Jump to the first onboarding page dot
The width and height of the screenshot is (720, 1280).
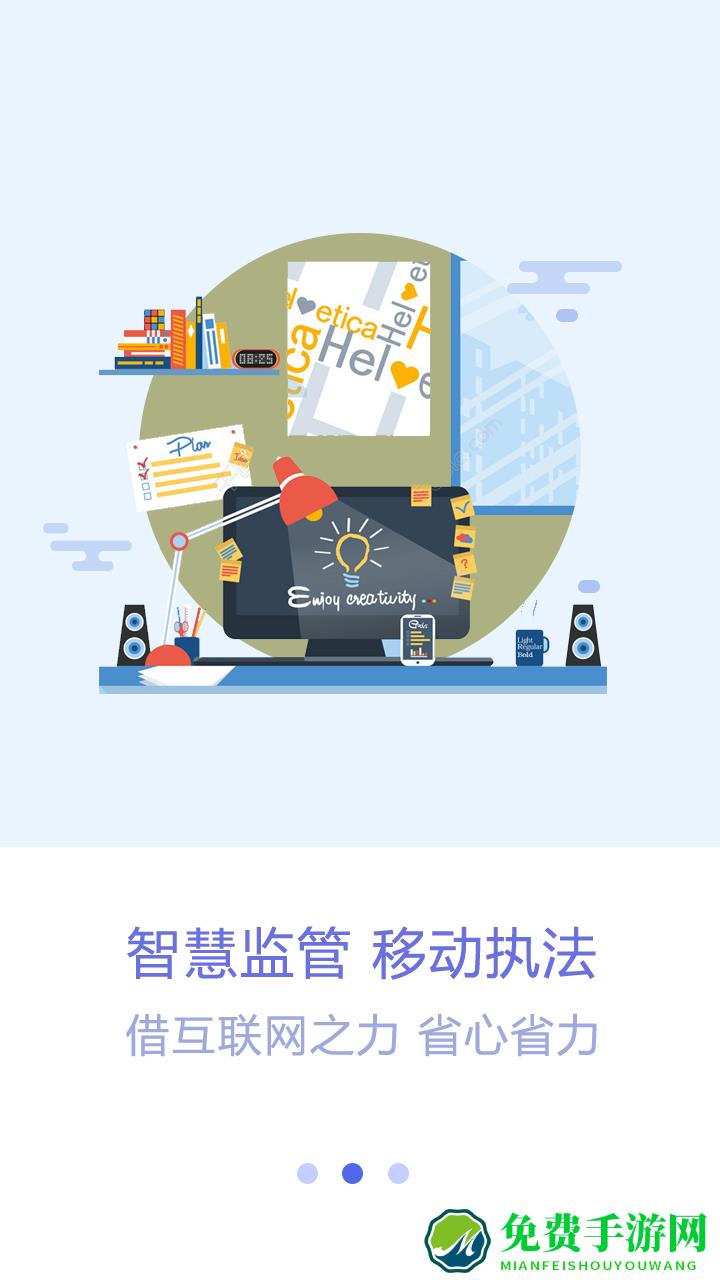tap(307, 1173)
